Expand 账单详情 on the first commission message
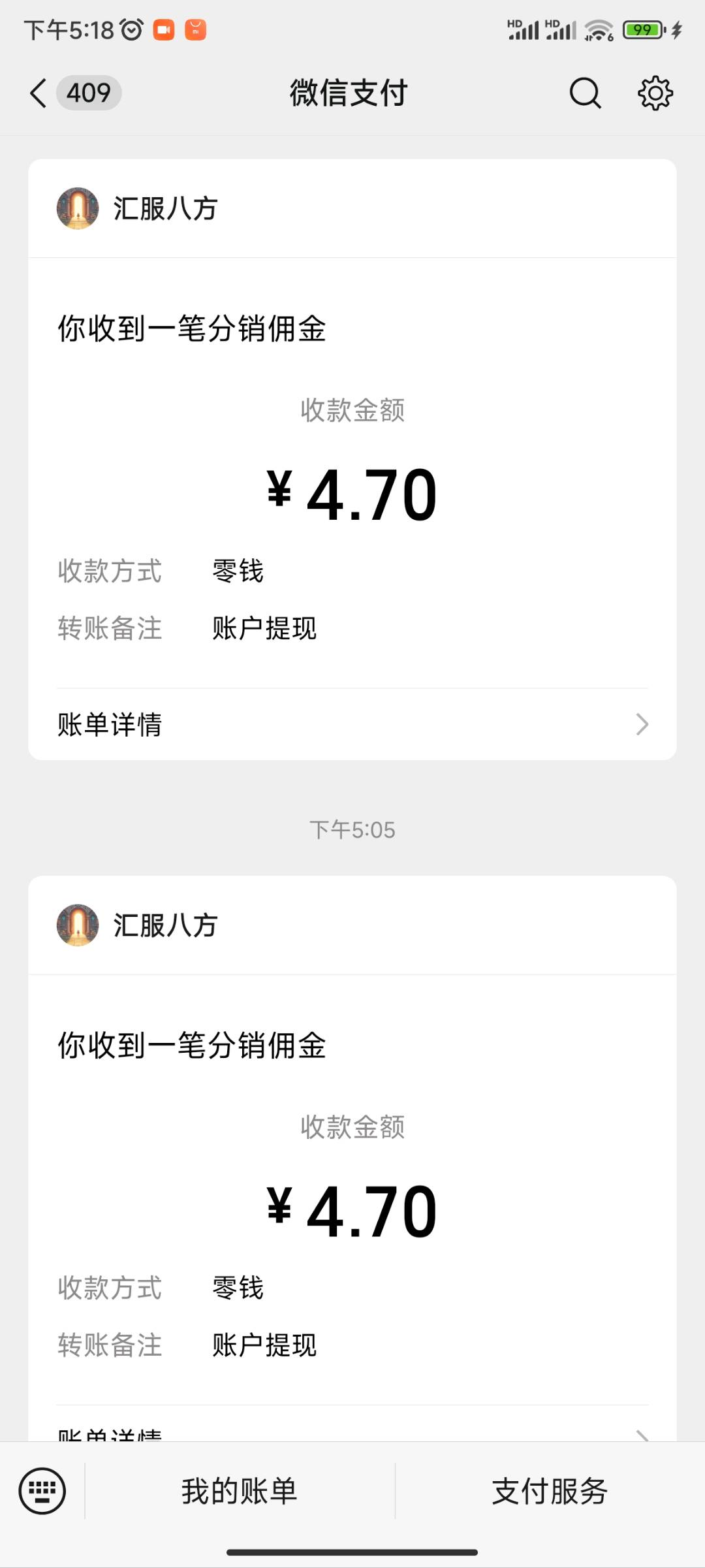This screenshot has height=1568, width=705. tap(352, 724)
